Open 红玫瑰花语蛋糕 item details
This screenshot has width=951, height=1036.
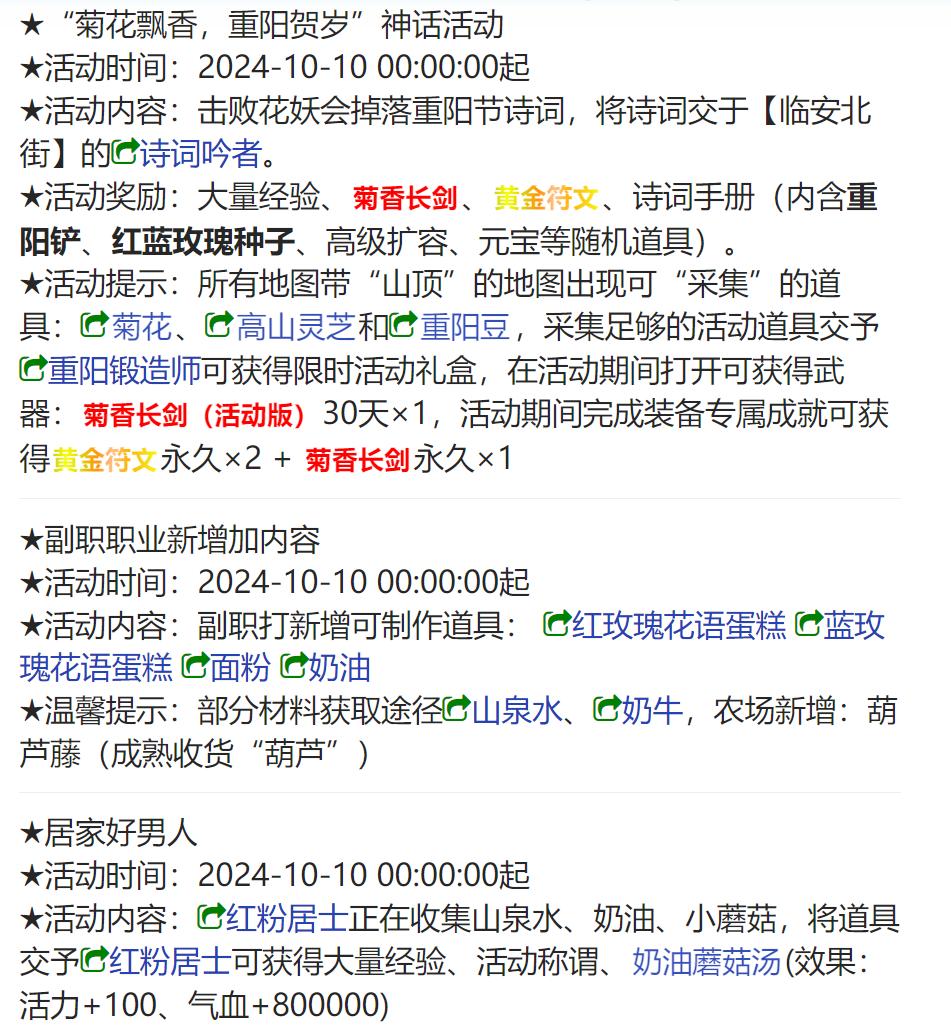click(x=678, y=626)
